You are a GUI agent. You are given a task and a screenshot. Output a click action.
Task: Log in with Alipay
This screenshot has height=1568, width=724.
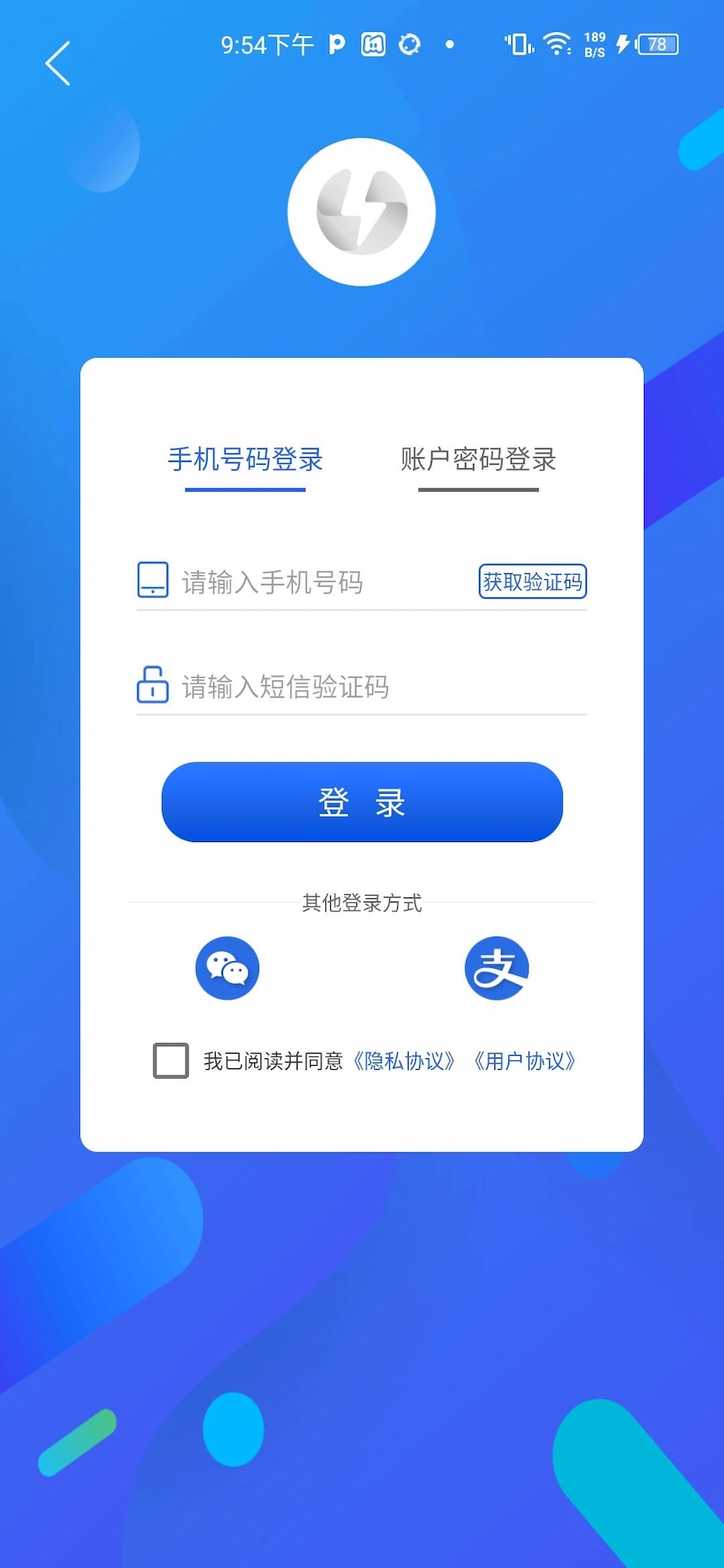click(x=497, y=967)
